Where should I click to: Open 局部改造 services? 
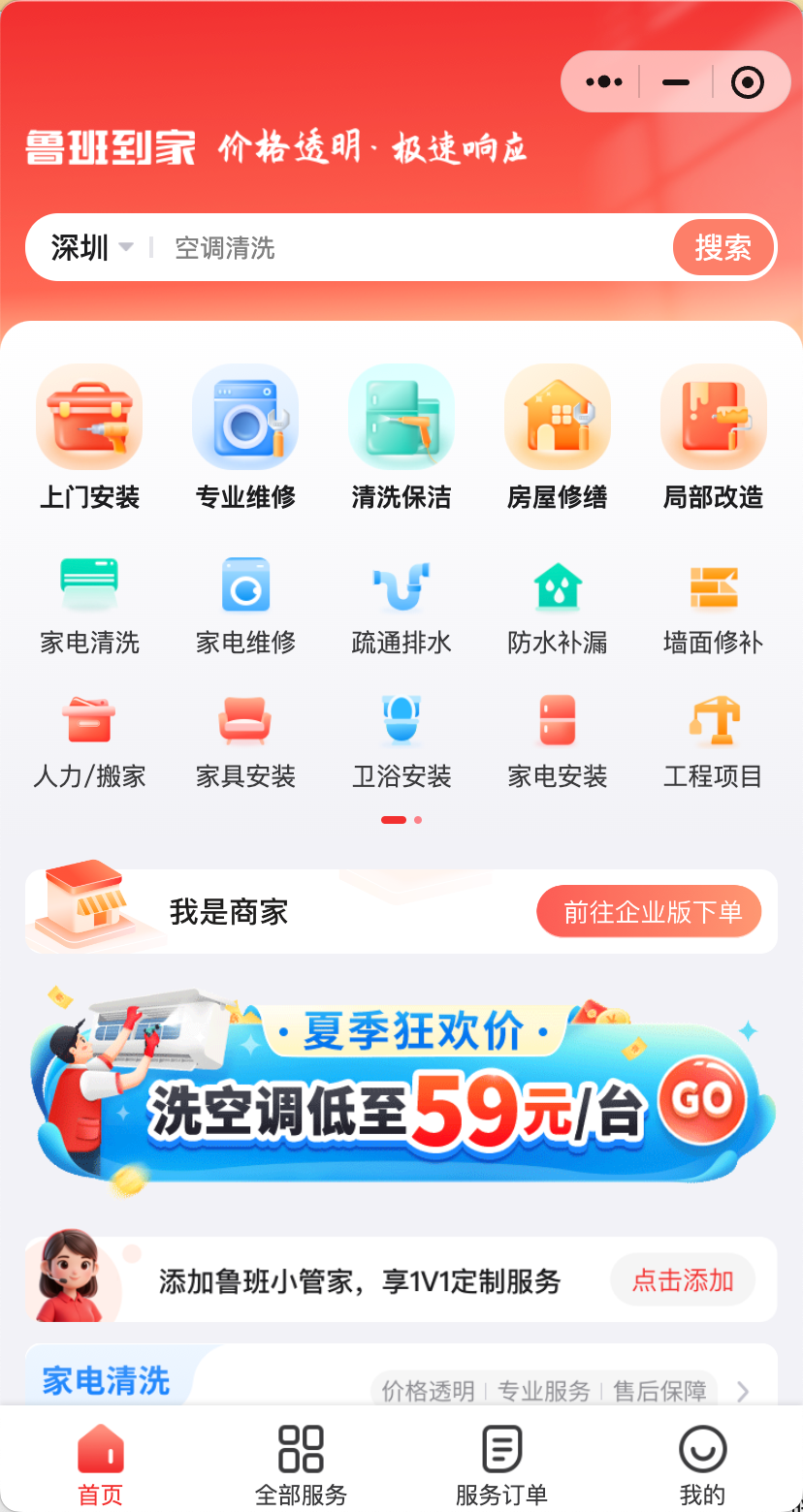pos(714,437)
